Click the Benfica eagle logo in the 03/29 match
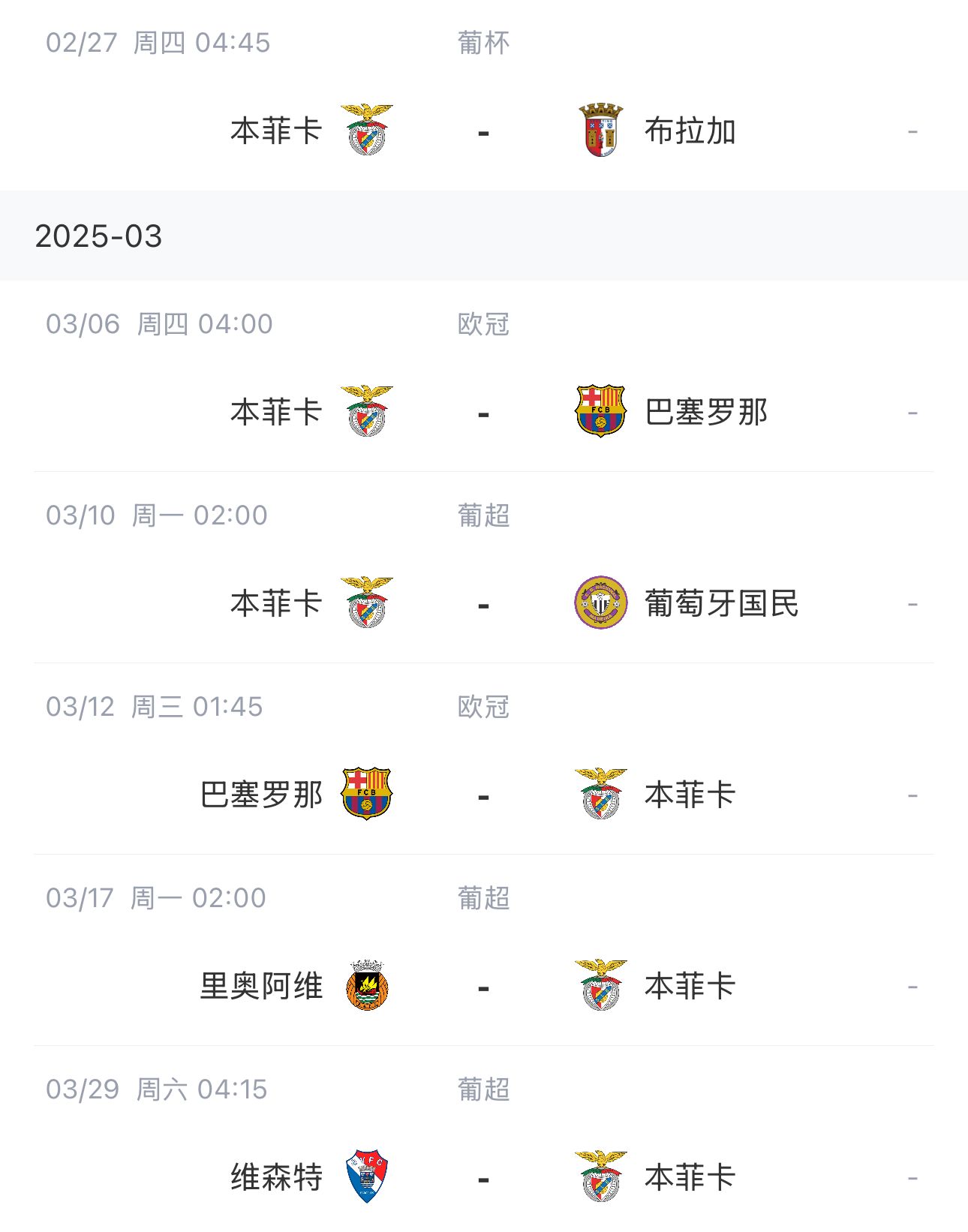 coord(599,1176)
